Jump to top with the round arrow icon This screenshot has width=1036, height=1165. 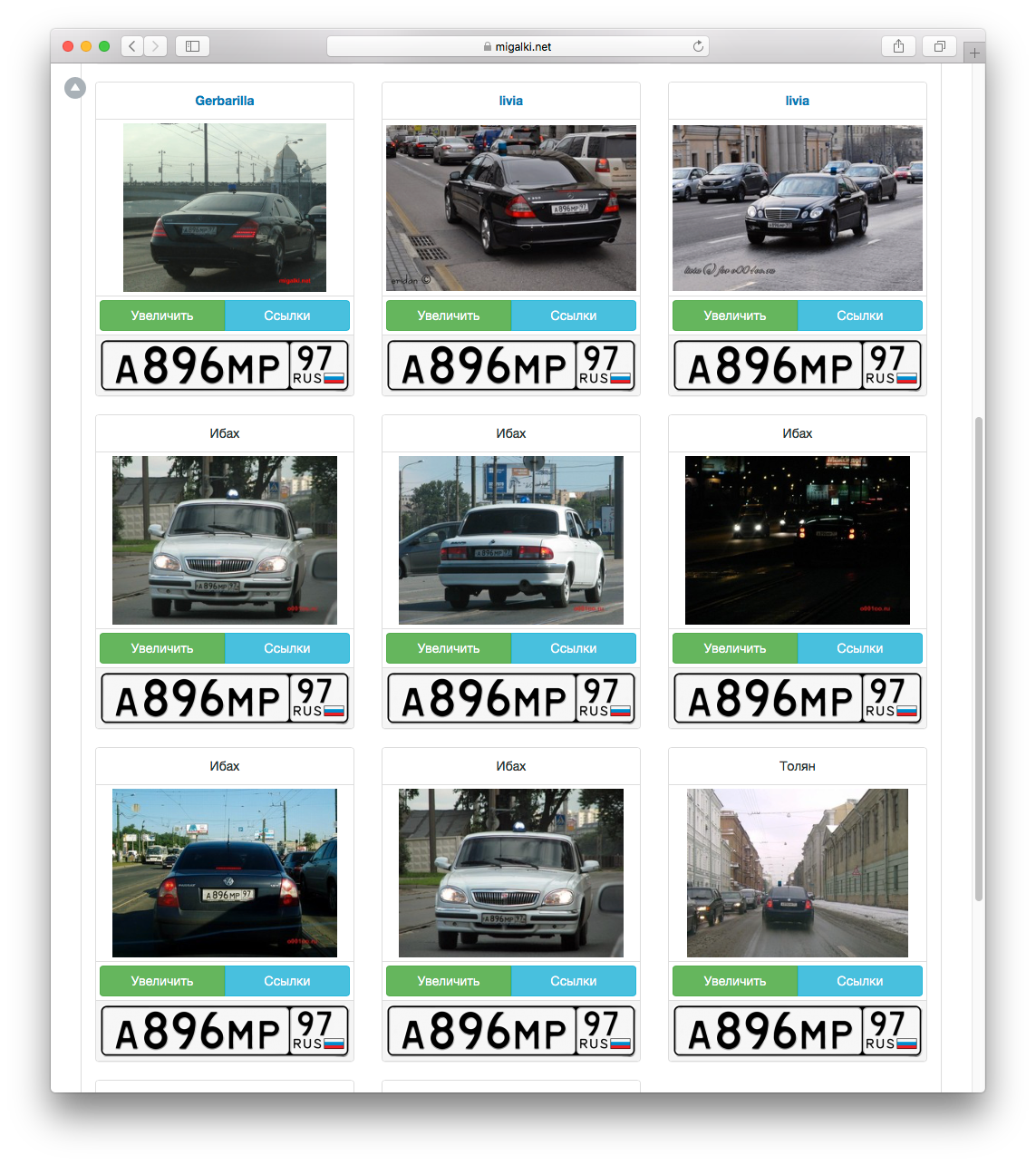coord(75,88)
